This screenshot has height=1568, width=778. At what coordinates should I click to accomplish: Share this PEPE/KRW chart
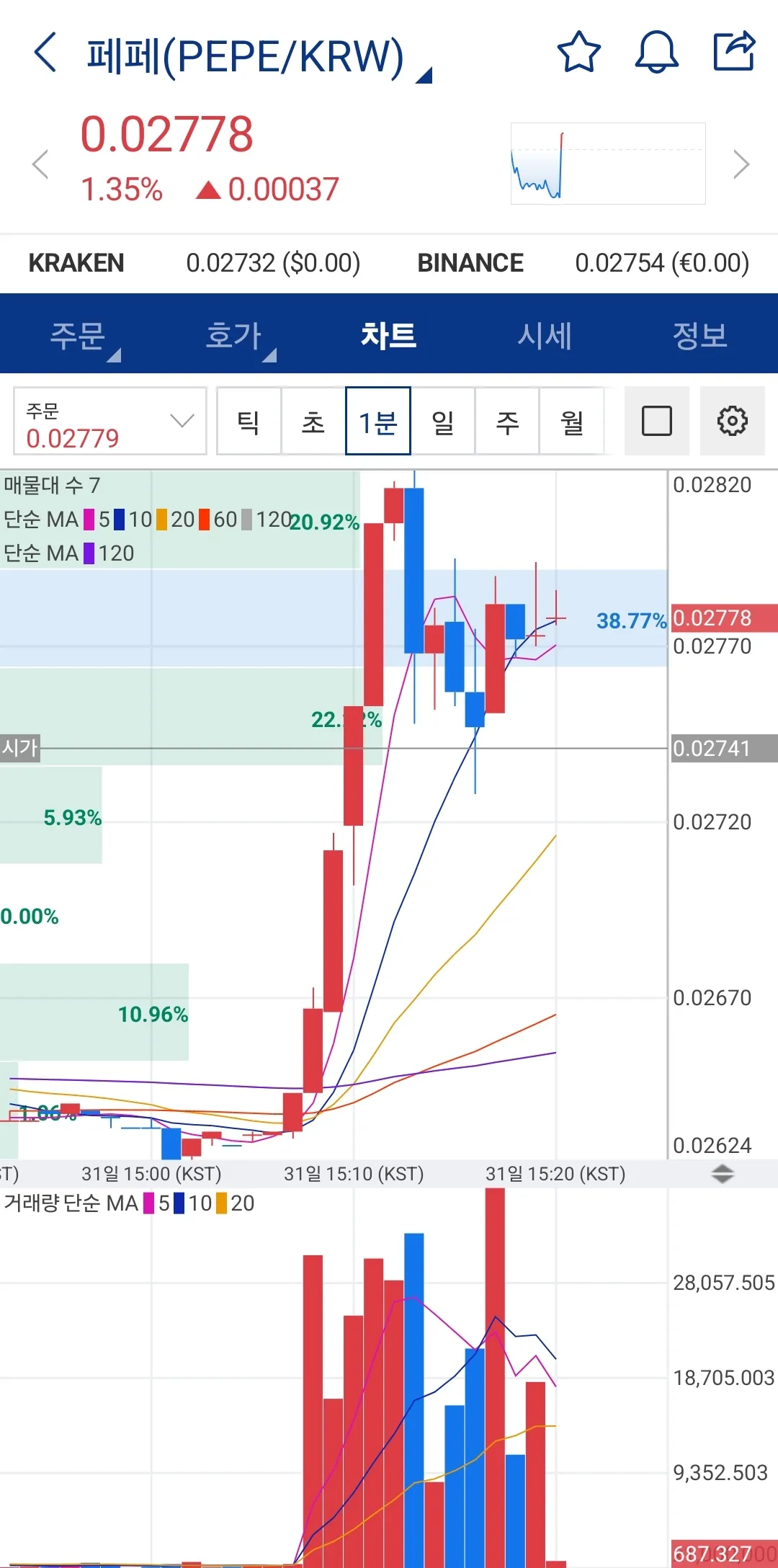(733, 52)
